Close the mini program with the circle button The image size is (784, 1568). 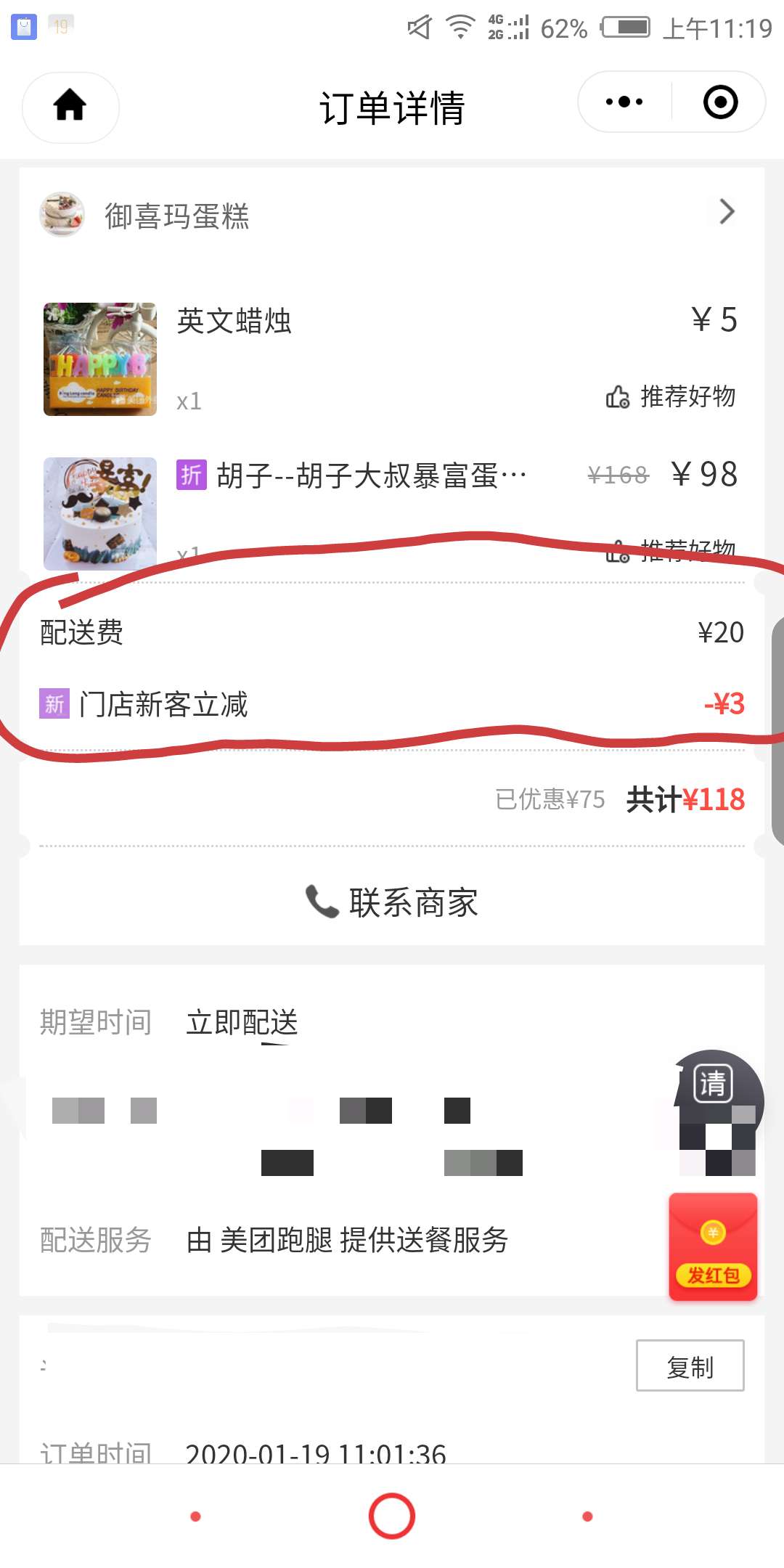point(720,102)
